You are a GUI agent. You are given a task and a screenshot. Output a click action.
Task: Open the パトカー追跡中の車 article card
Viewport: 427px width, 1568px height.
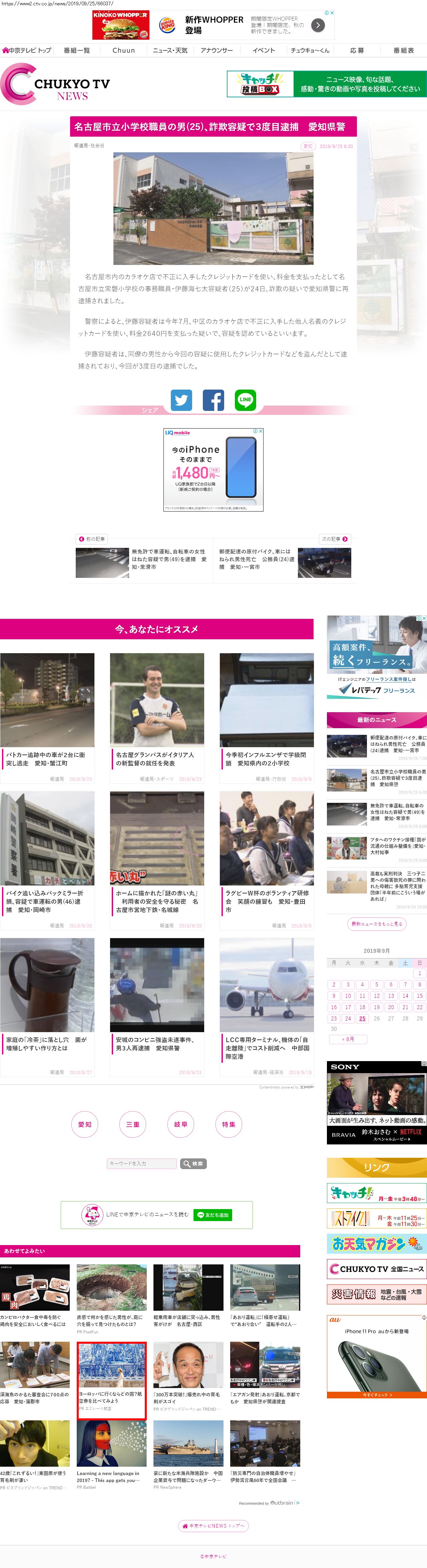(x=47, y=718)
